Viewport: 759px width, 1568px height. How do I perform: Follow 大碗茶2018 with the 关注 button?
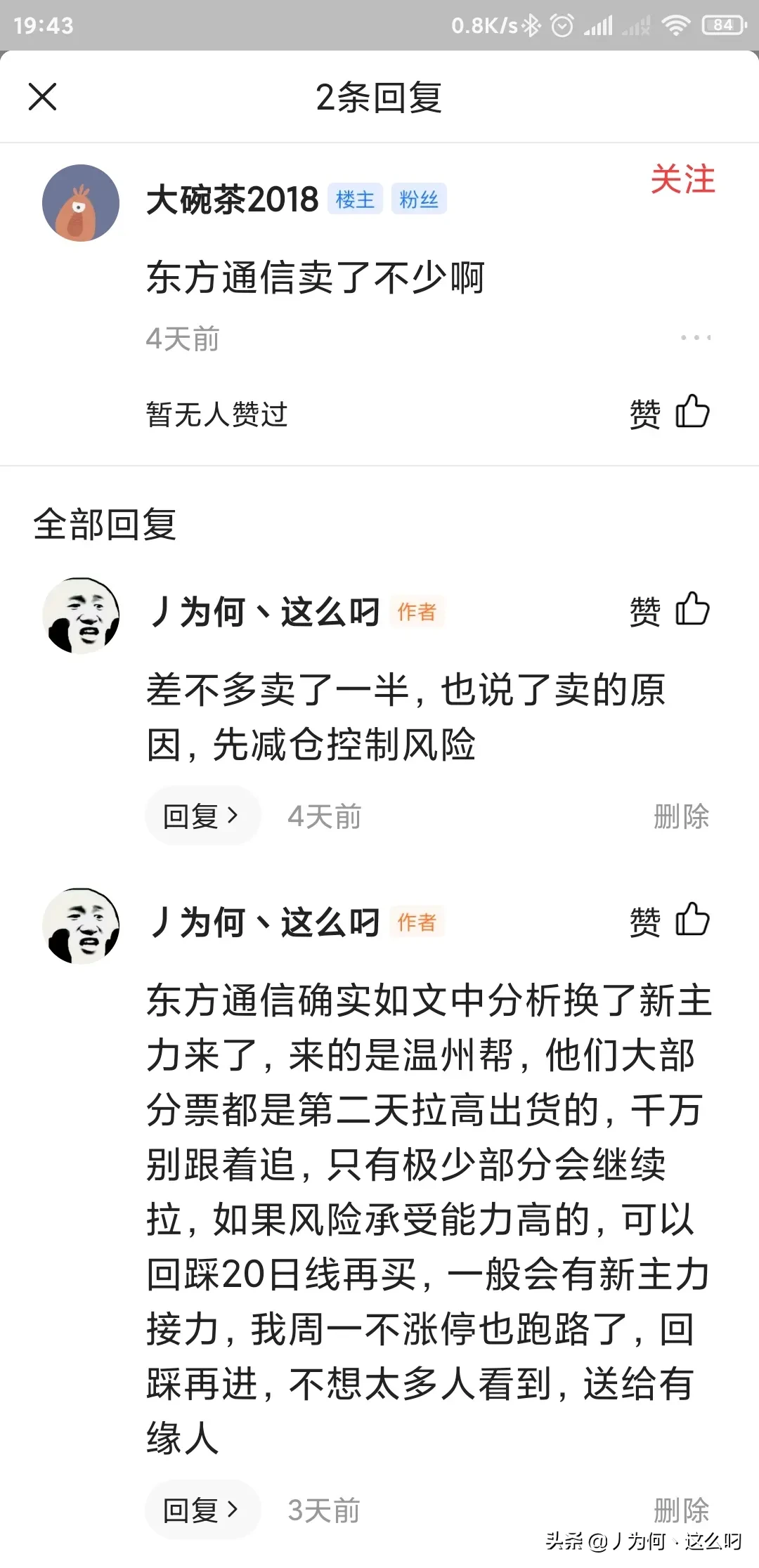click(682, 180)
